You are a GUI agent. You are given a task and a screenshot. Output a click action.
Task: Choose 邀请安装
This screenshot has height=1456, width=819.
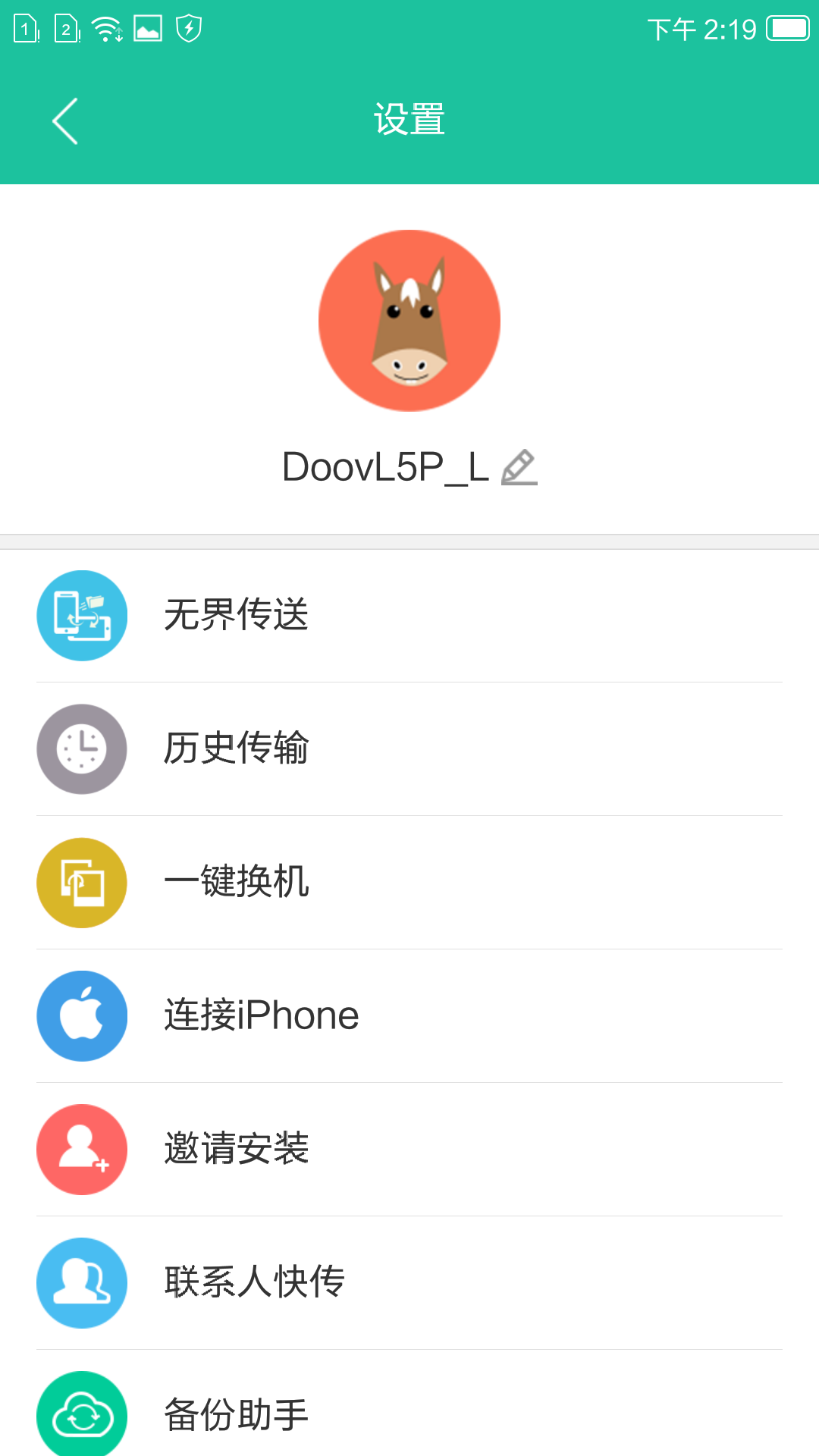409,1149
